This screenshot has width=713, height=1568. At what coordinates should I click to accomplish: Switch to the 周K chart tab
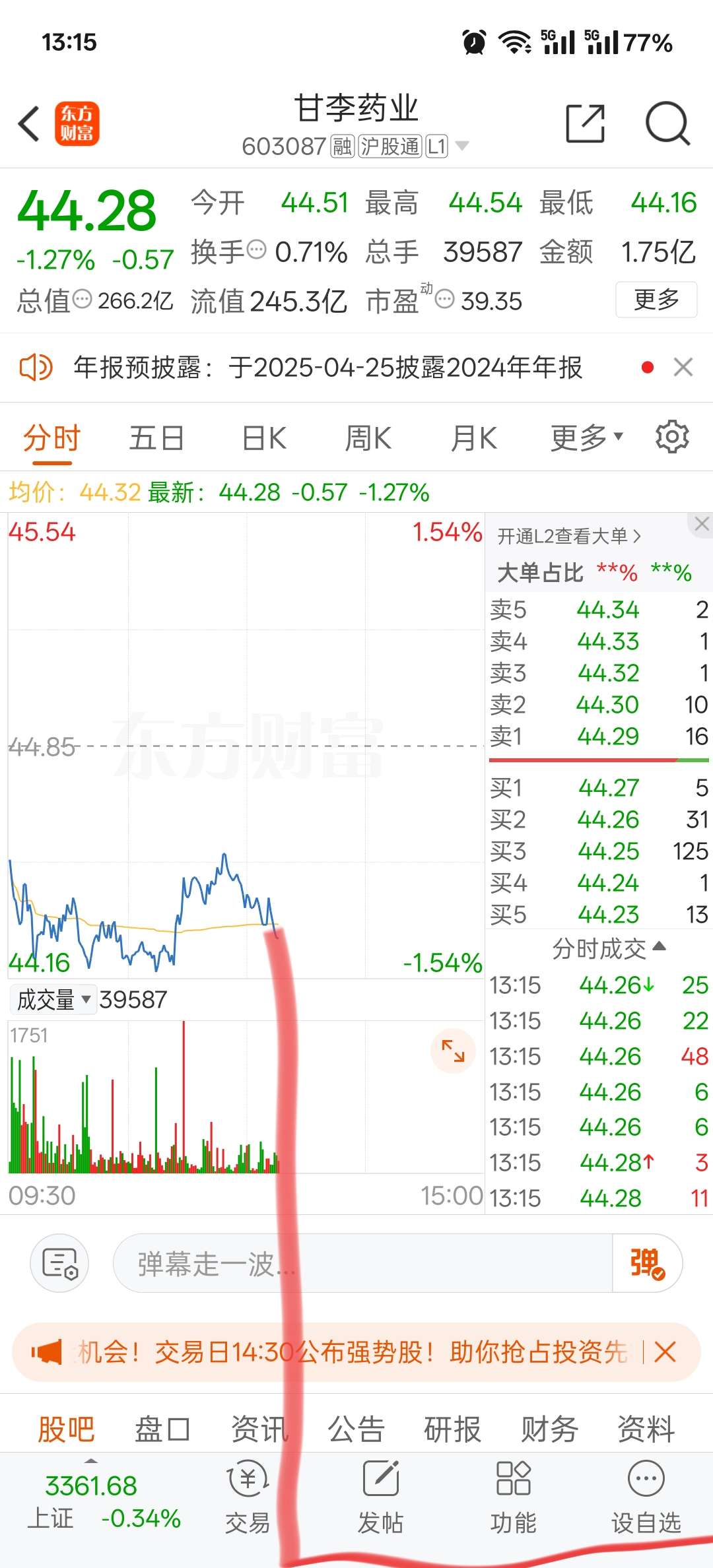(x=368, y=438)
